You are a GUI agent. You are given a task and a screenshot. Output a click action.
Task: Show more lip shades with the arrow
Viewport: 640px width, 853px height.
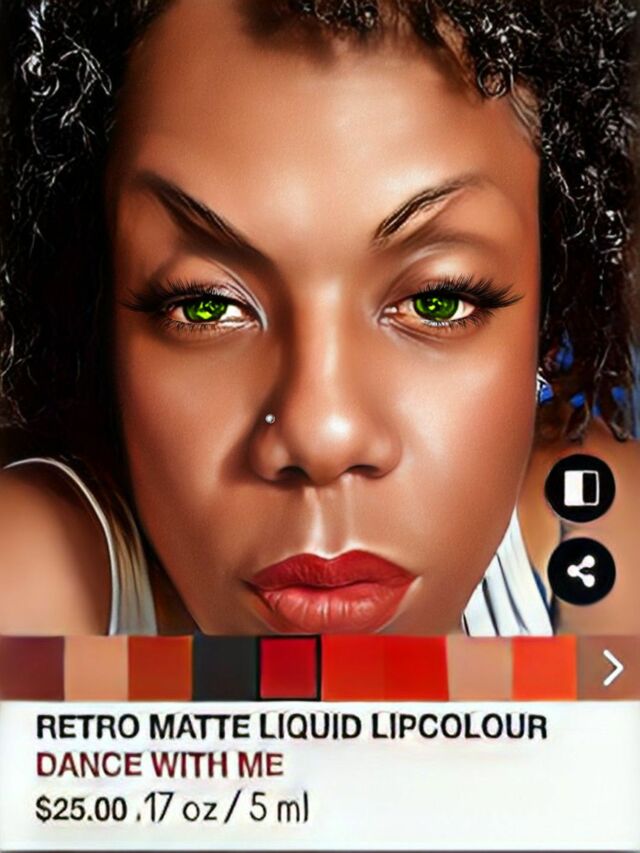click(x=613, y=667)
